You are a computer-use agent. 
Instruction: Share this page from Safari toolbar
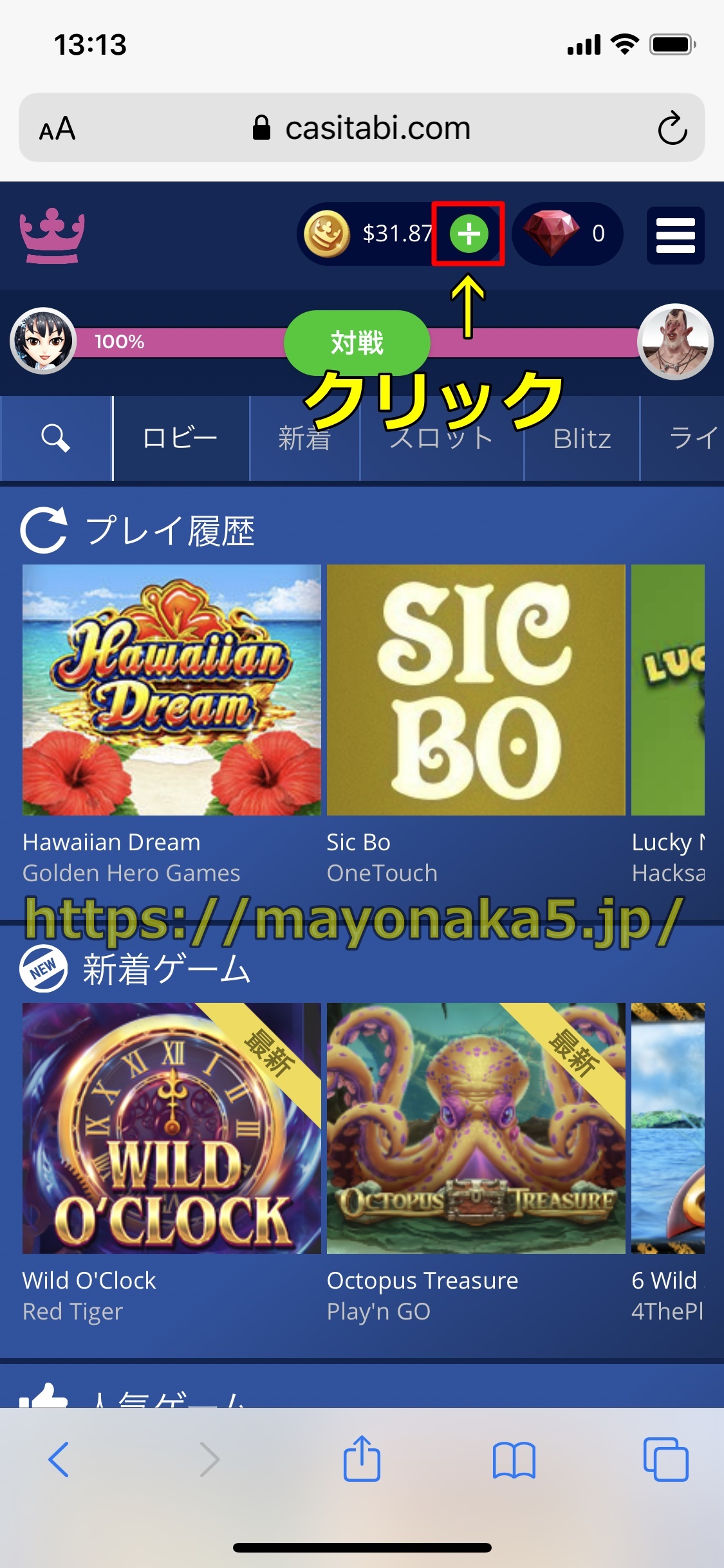point(362,1459)
